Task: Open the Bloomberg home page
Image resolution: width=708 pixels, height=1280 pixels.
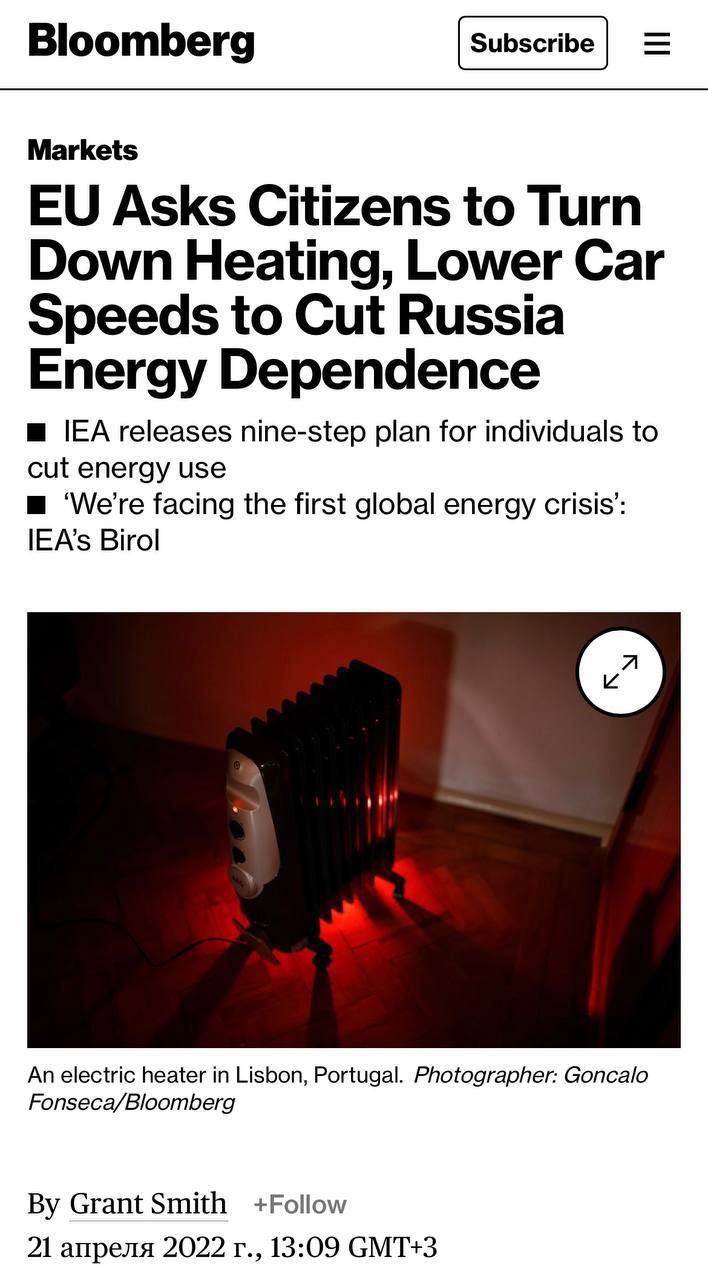Action: 141,43
